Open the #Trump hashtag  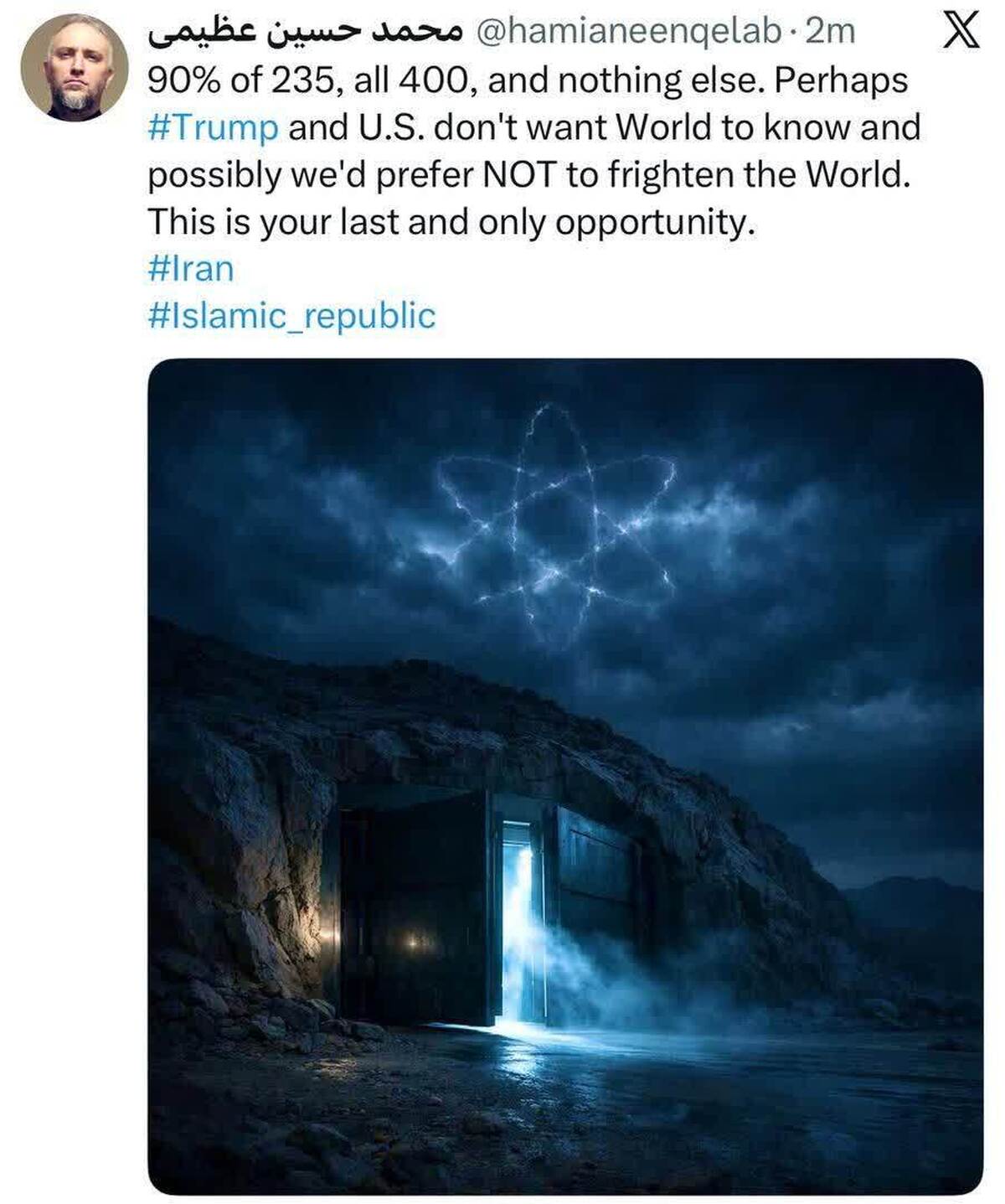[x=213, y=128]
